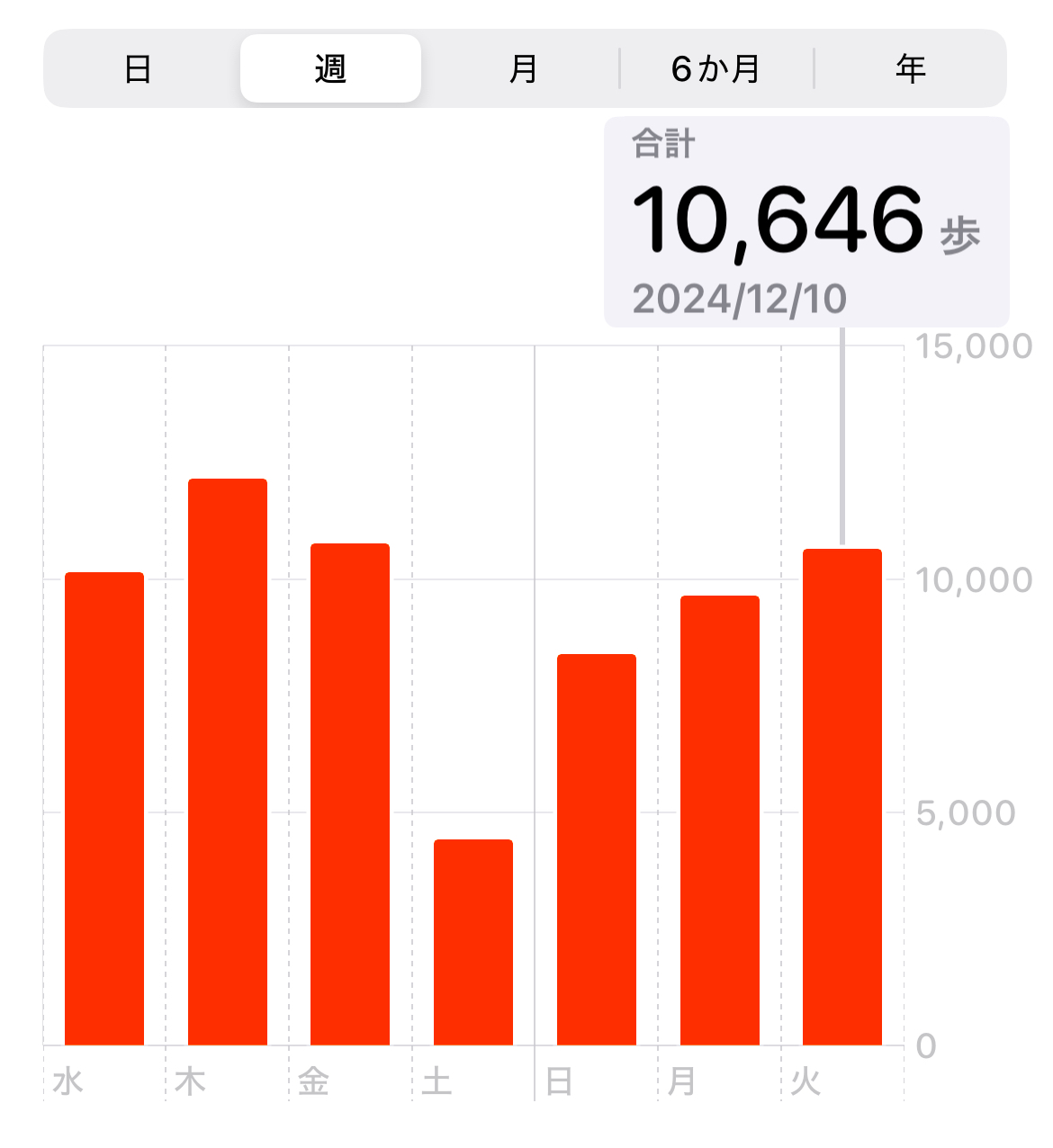Switch to the 年 (year) view
The width and height of the screenshot is (1053, 1148).
click(910, 69)
